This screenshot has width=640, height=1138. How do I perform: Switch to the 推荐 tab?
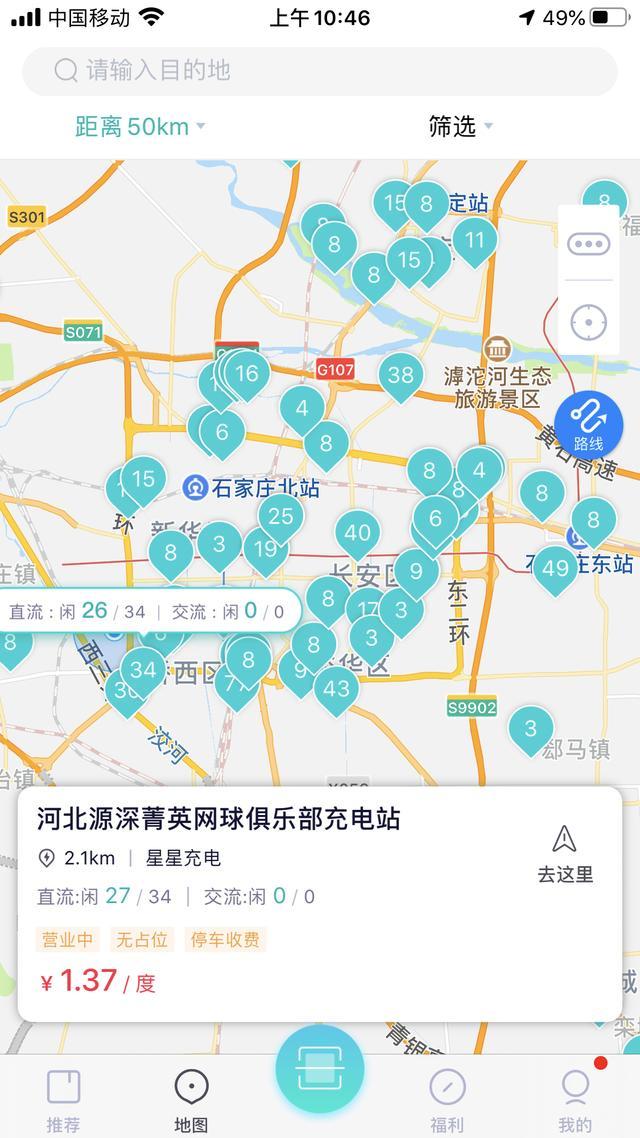(x=63, y=1100)
